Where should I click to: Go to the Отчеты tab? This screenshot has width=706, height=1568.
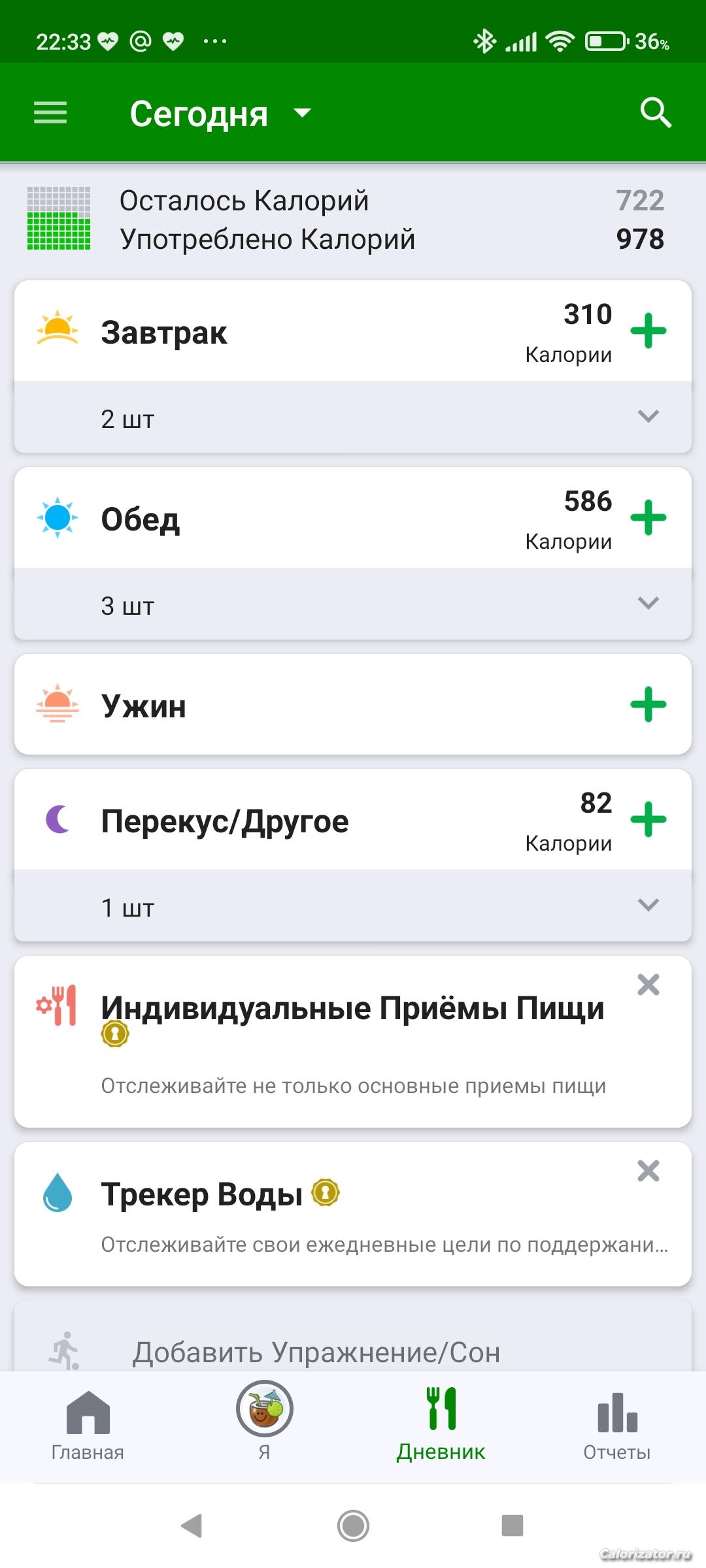617,1424
